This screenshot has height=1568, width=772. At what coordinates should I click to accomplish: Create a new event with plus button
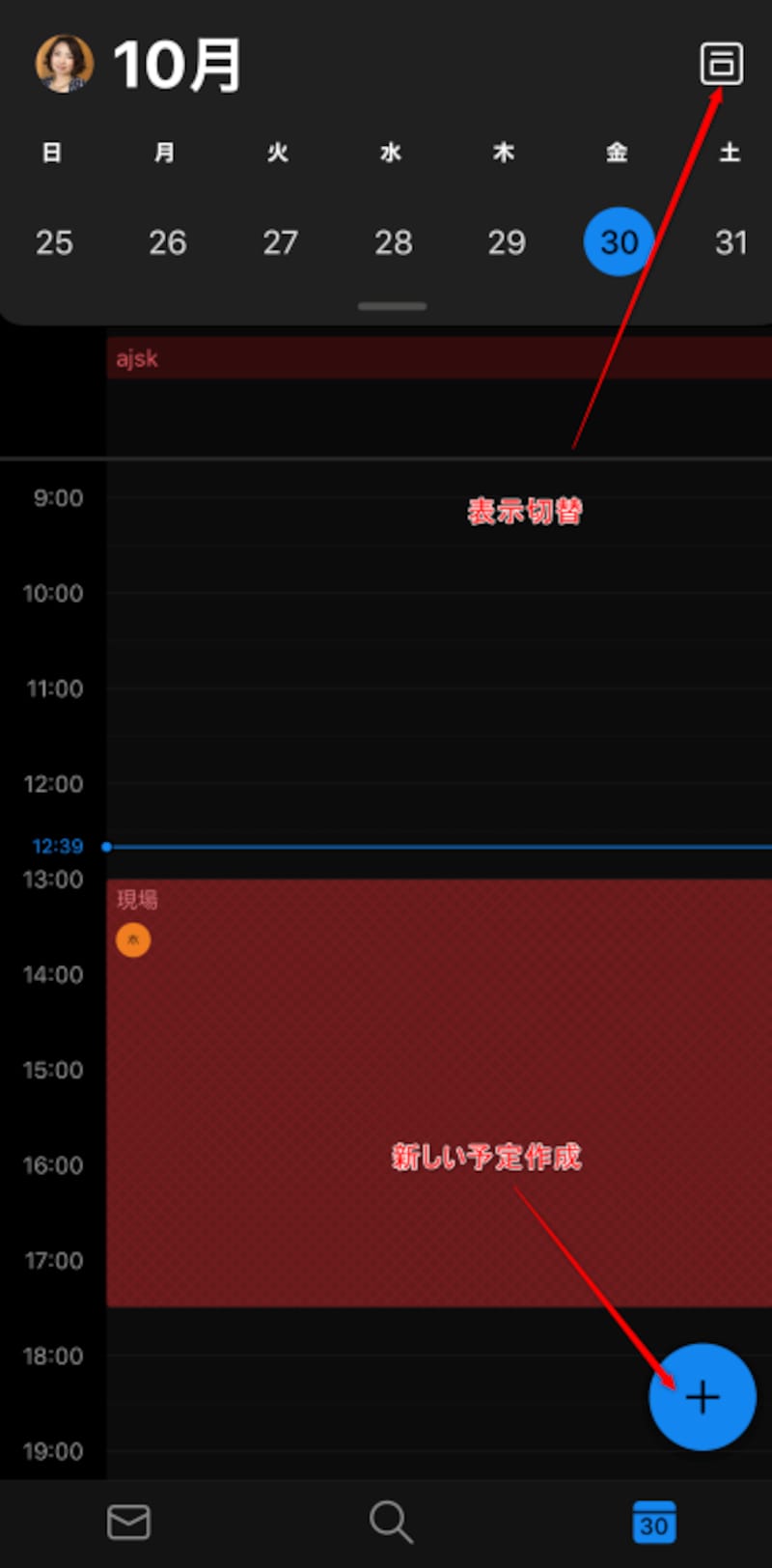point(702,1396)
